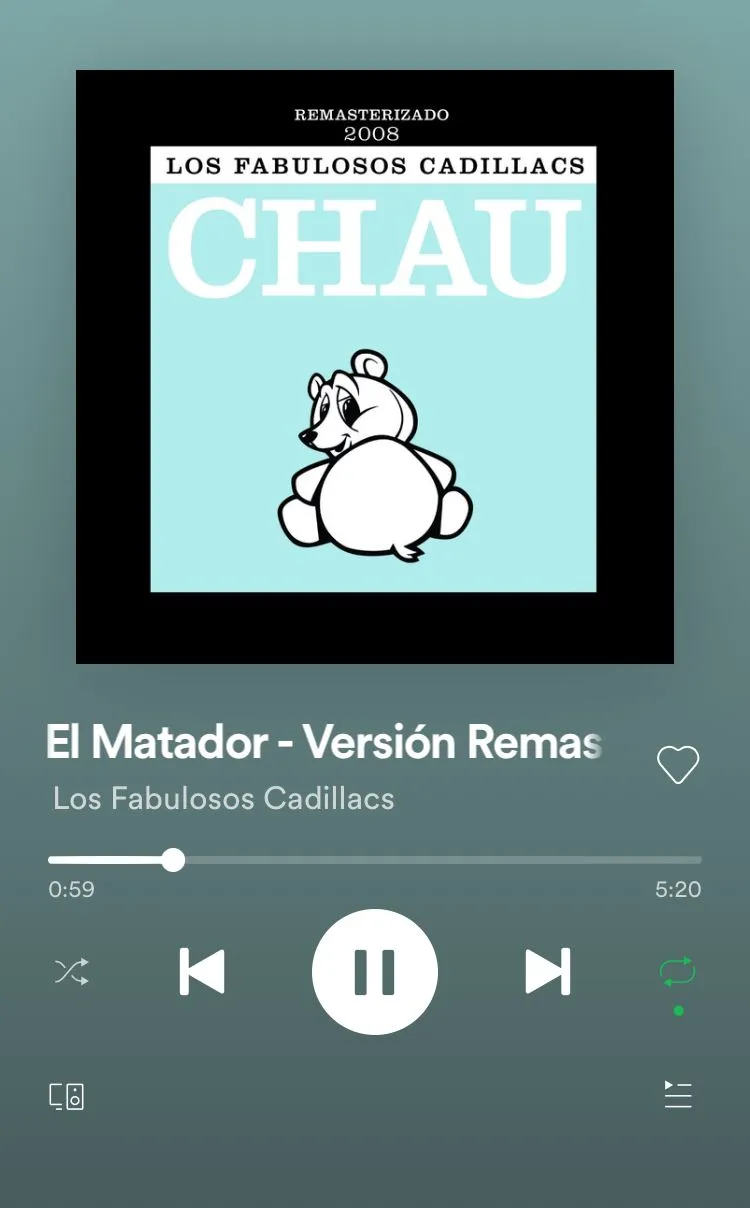Toggle shuffle mode
Viewport: 750px width, 1208px height.
[x=71, y=972]
